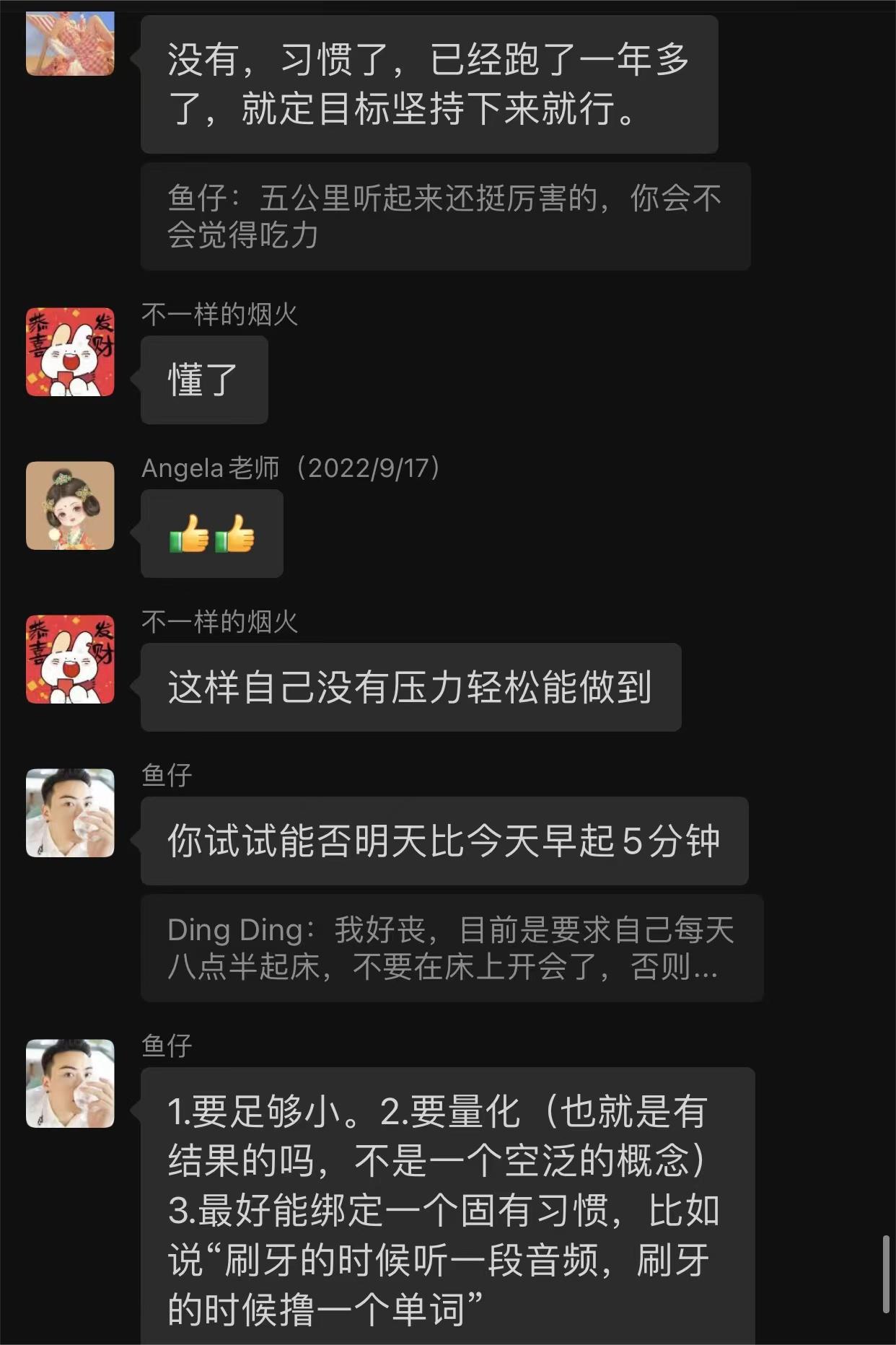Viewport: 896px width, 1345px height.
Task: Open Angela老师's profile avatar
Action: tap(70, 506)
